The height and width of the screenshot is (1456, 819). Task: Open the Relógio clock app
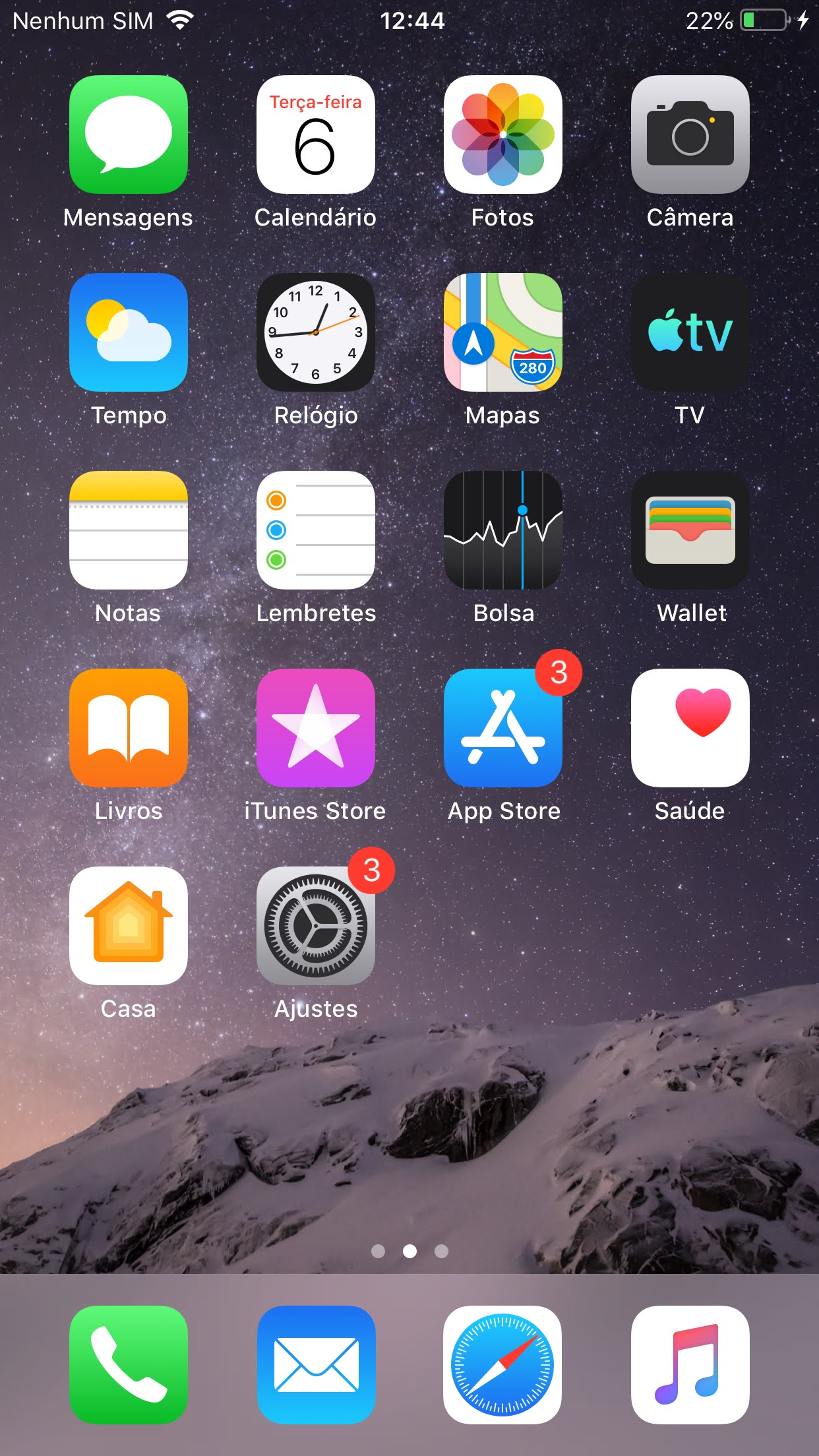pyautogui.click(x=316, y=332)
